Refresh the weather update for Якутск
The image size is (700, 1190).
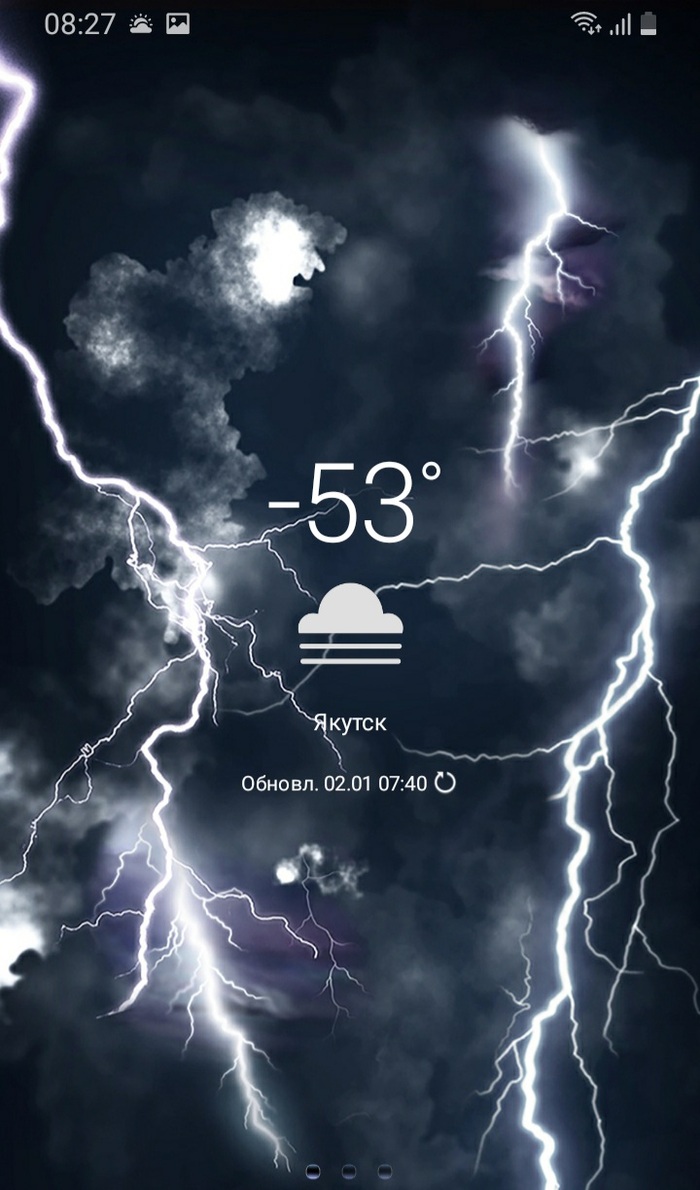click(445, 782)
